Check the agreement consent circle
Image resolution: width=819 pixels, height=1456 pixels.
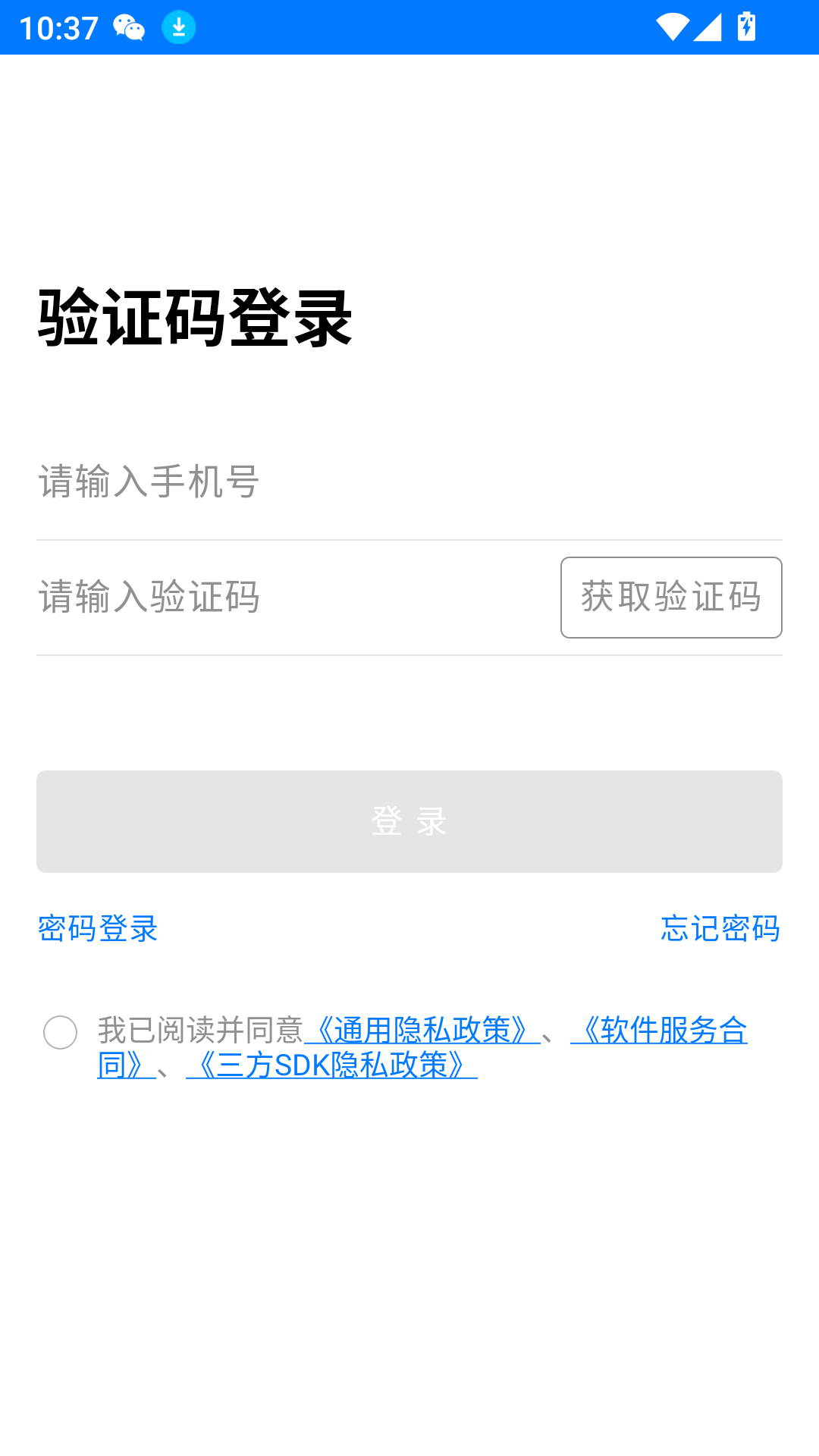point(61,1032)
